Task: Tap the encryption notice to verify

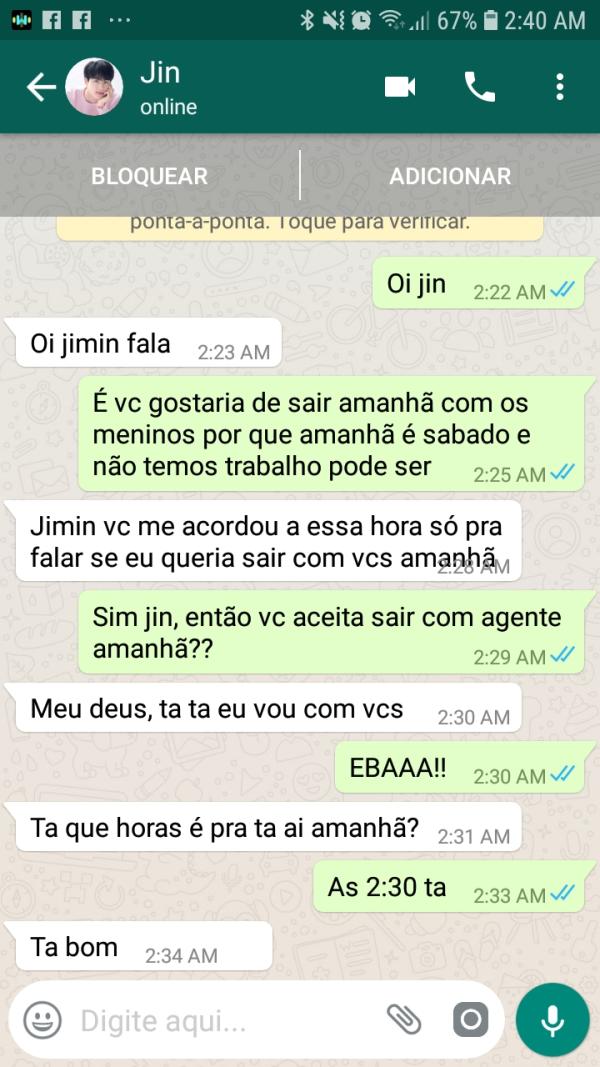Action: coord(300,224)
